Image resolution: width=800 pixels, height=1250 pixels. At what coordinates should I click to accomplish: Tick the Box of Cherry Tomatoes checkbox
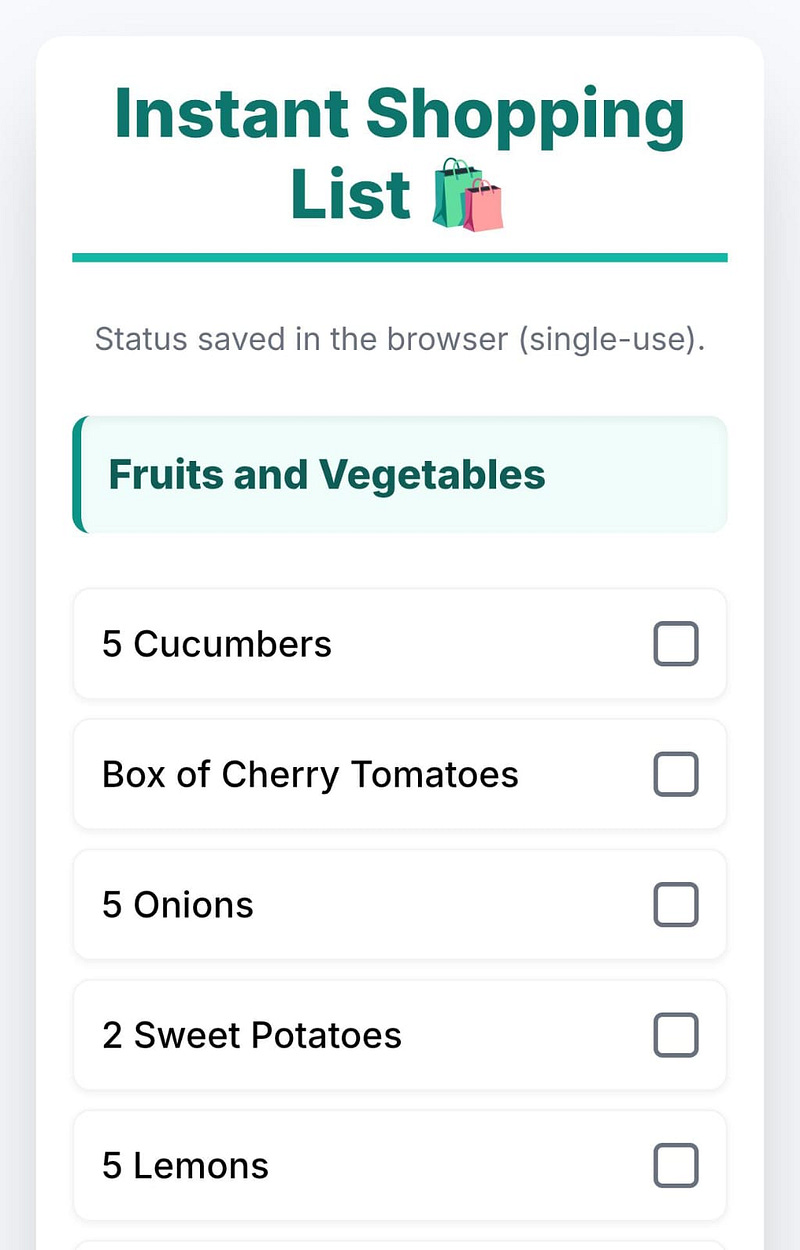(676, 774)
